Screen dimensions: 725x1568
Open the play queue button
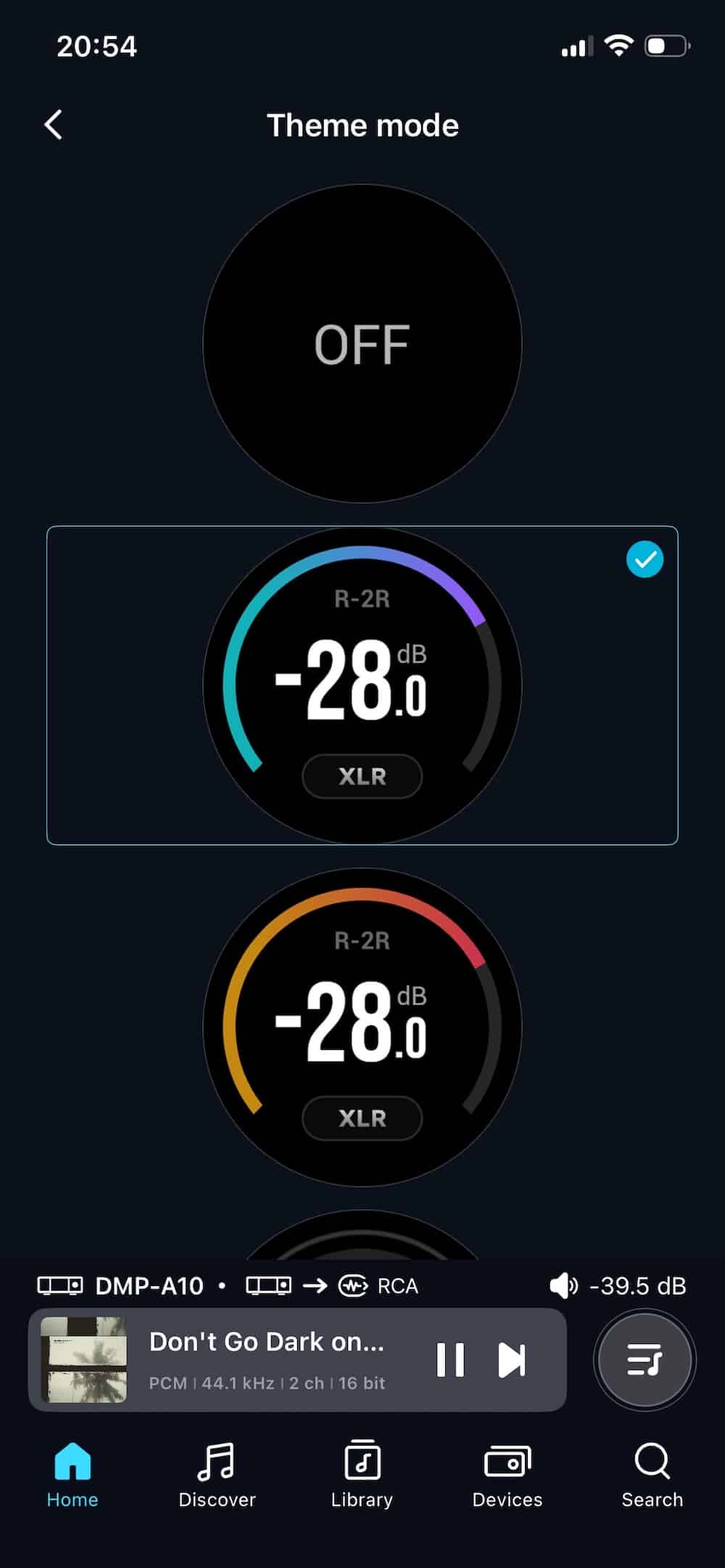(x=645, y=1360)
